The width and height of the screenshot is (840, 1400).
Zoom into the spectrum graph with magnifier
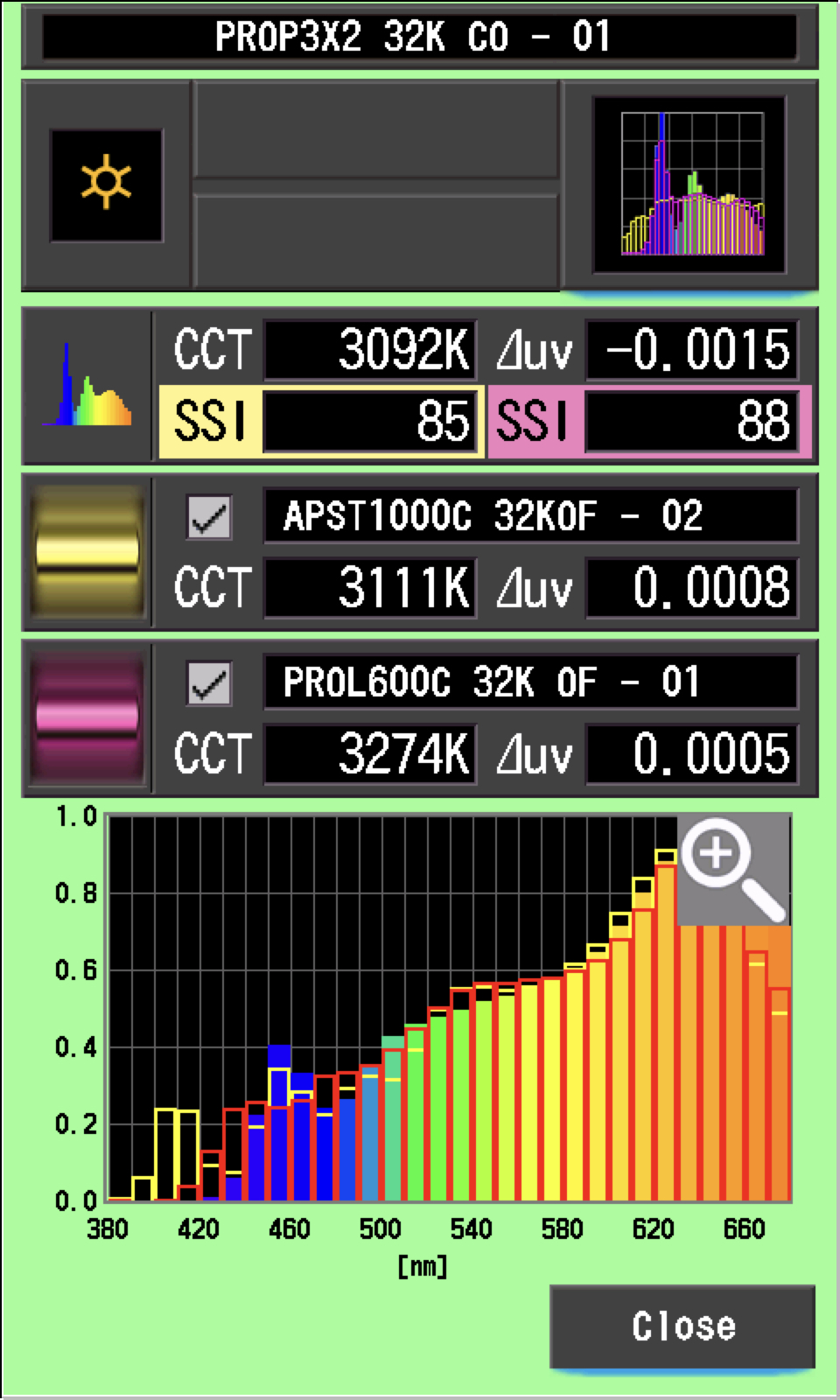point(733,869)
